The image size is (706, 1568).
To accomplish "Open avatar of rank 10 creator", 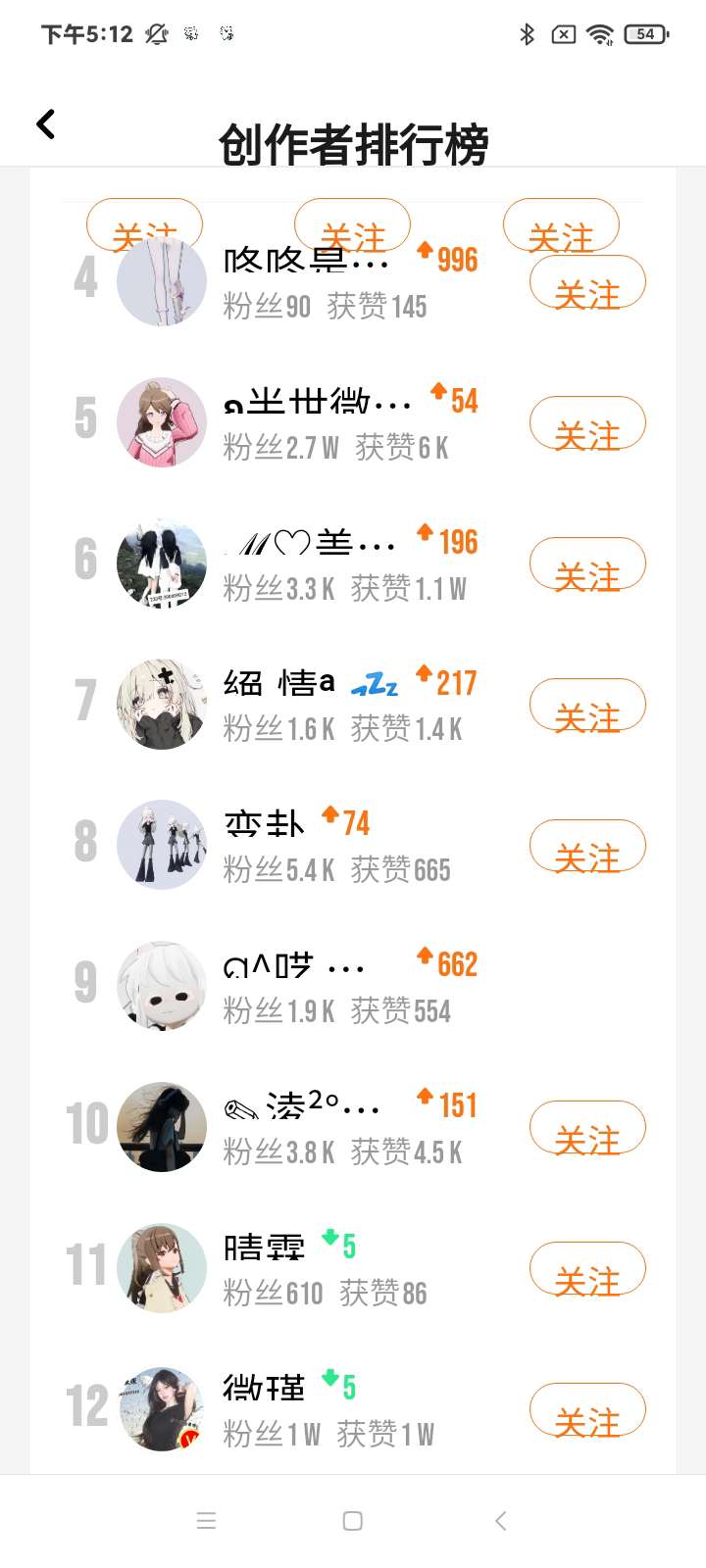I will click(162, 1127).
